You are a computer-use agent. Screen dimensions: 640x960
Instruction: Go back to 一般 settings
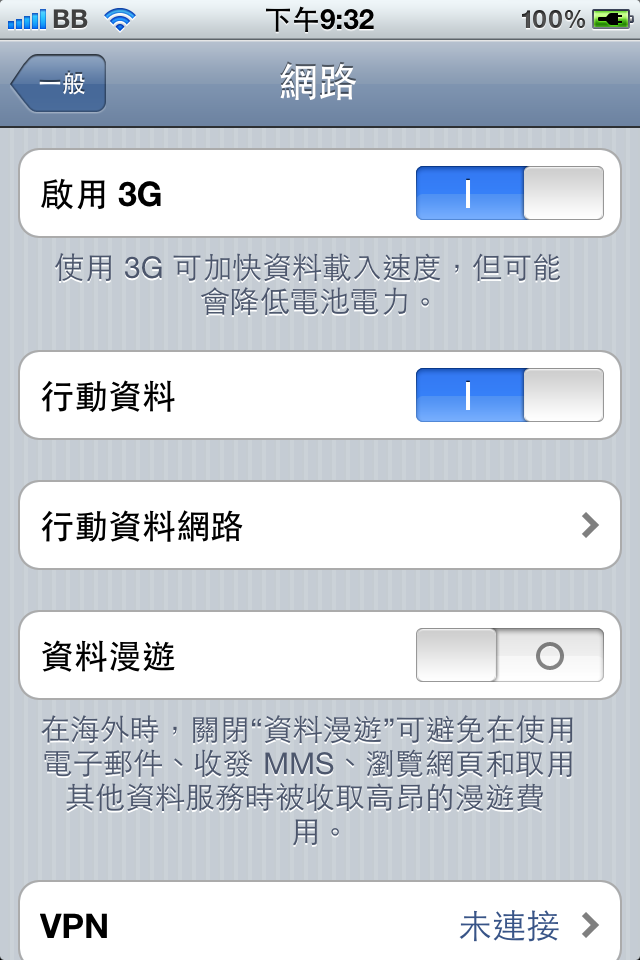(58, 83)
